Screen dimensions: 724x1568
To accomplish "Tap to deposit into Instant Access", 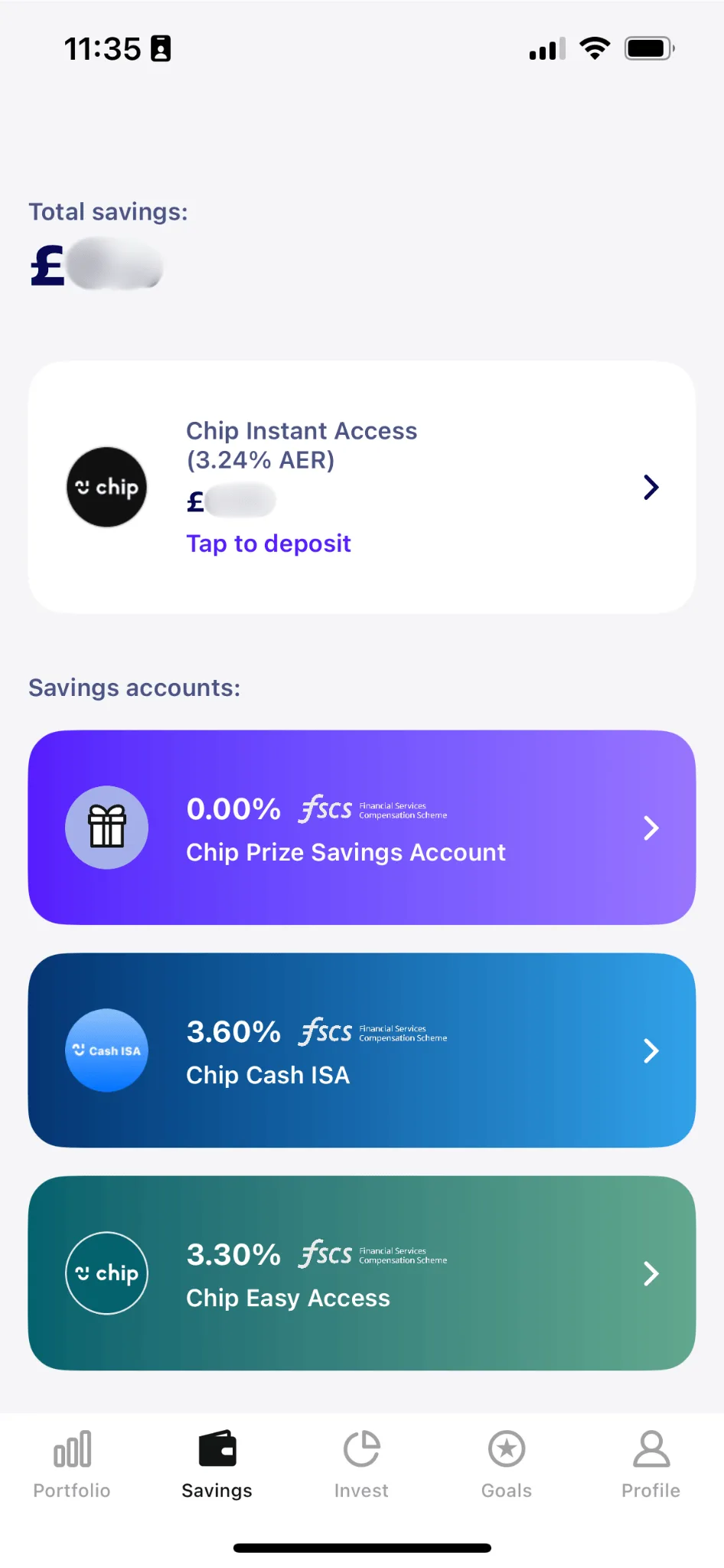I will [x=269, y=544].
